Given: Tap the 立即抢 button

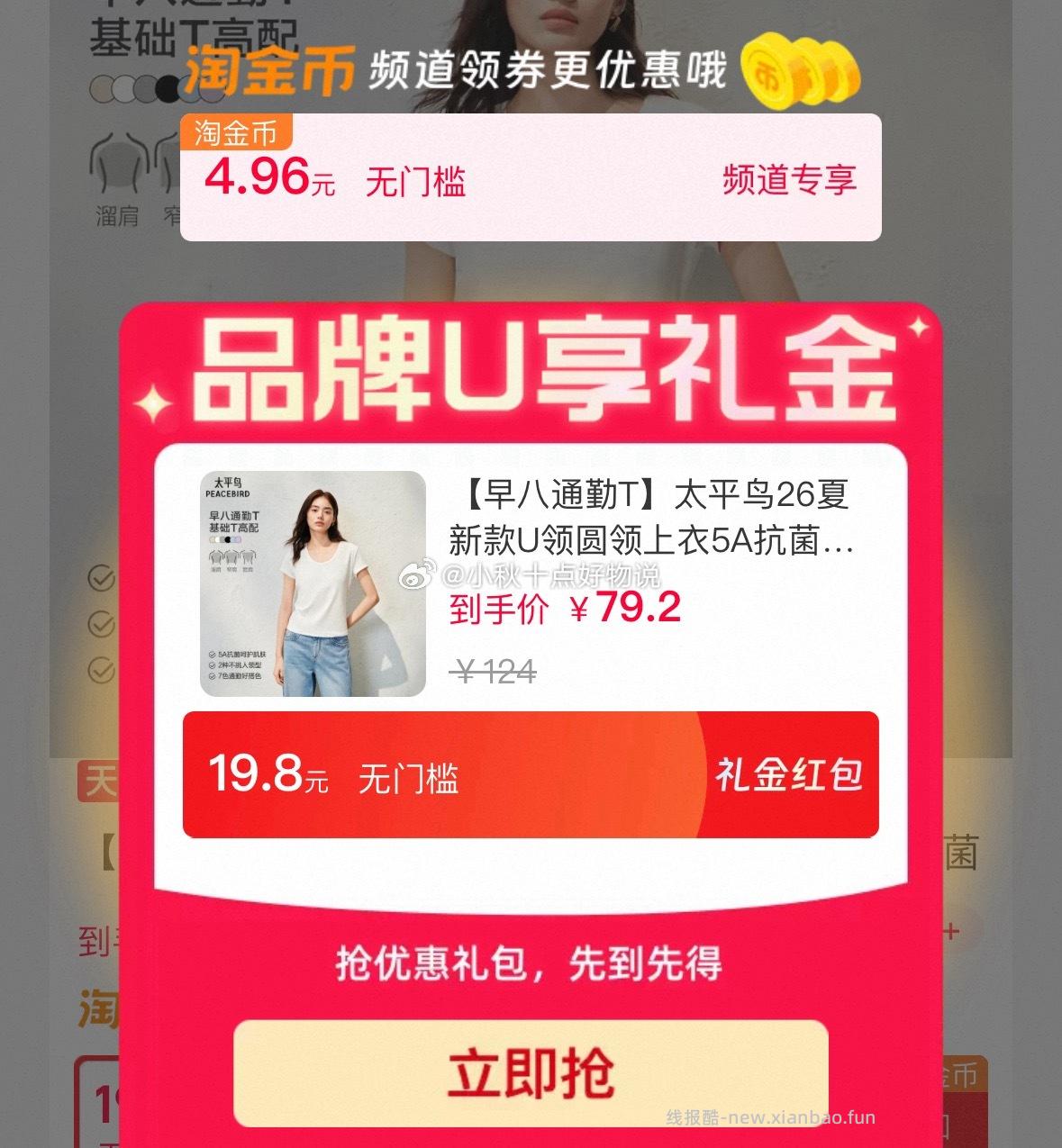Looking at the screenshot, I should pos(531,1072).
